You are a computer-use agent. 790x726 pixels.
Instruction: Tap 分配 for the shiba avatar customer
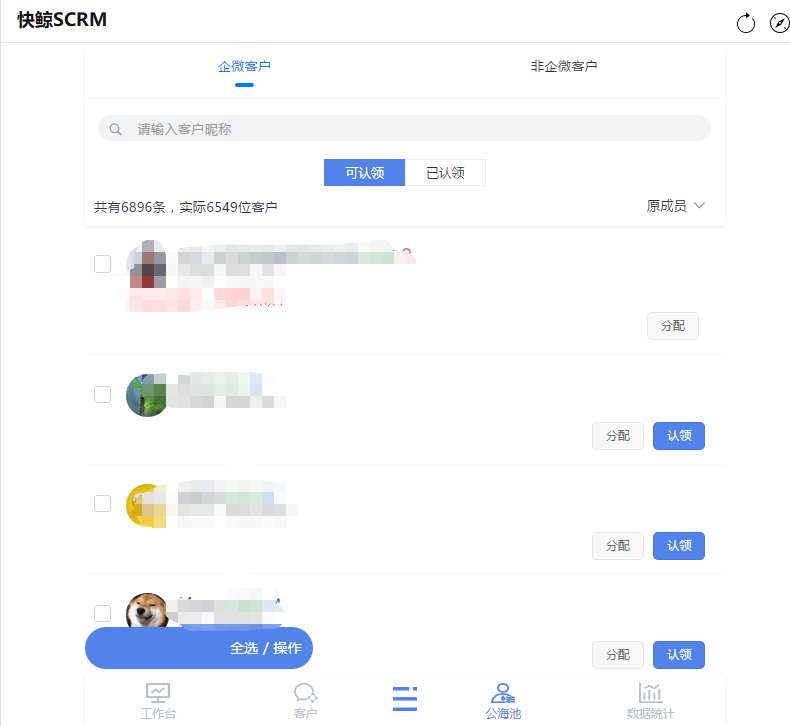(x=618, y=655)
